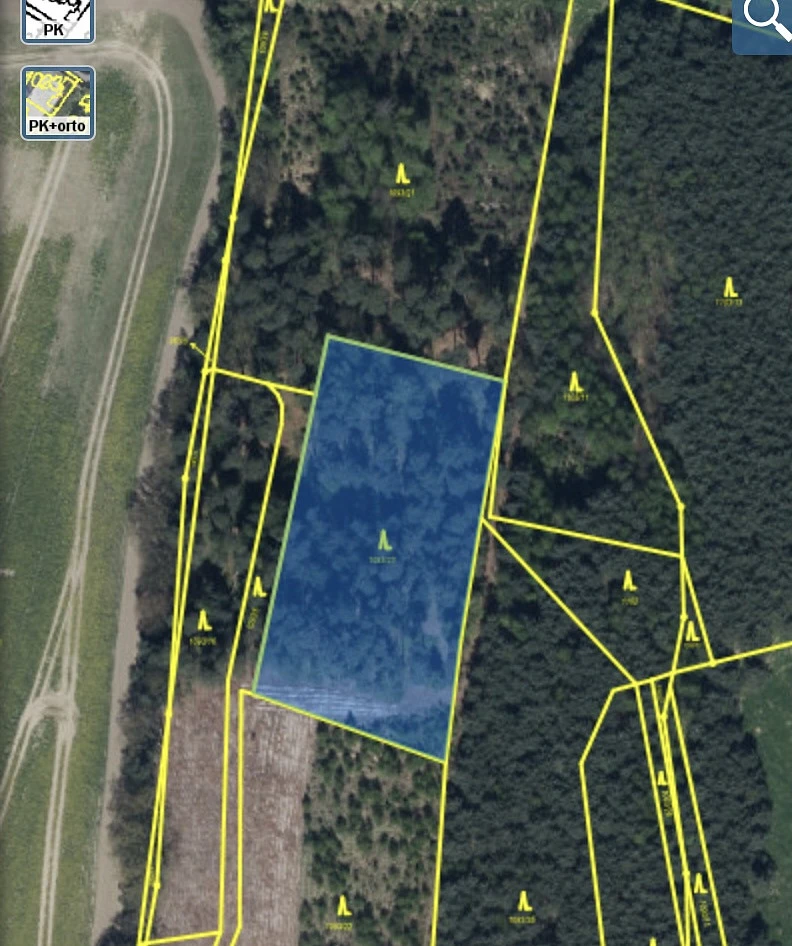Switch to the PK map layer
792x946 pixels.
[58, 19]
